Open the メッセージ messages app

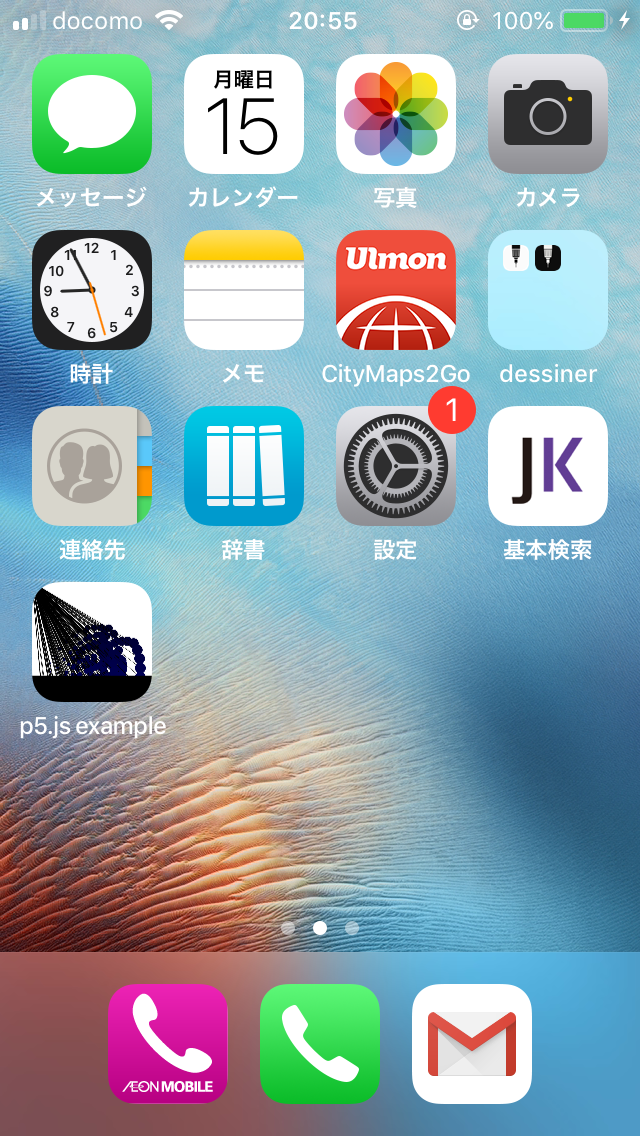[92, 114]
